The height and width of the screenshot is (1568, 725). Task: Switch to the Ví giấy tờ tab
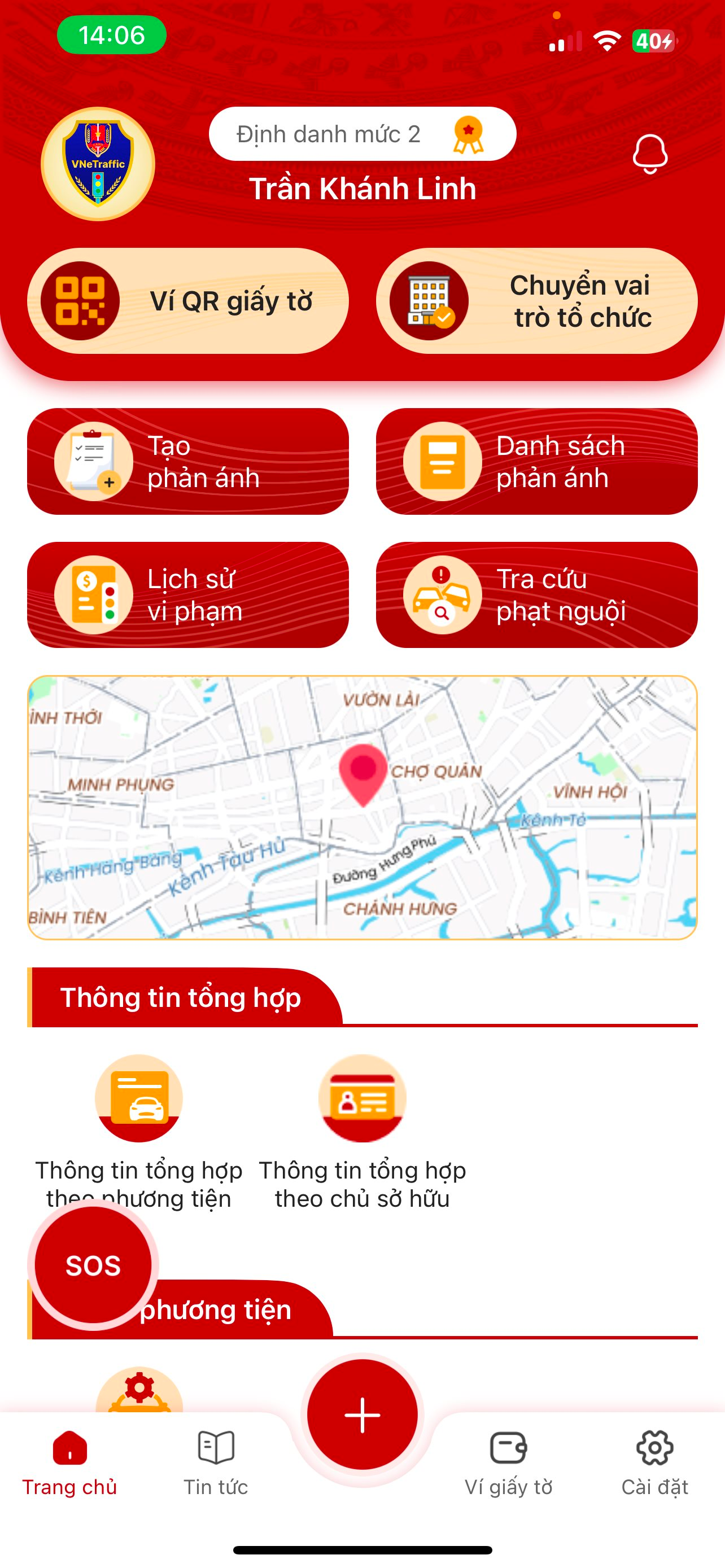click(509, 1473)
